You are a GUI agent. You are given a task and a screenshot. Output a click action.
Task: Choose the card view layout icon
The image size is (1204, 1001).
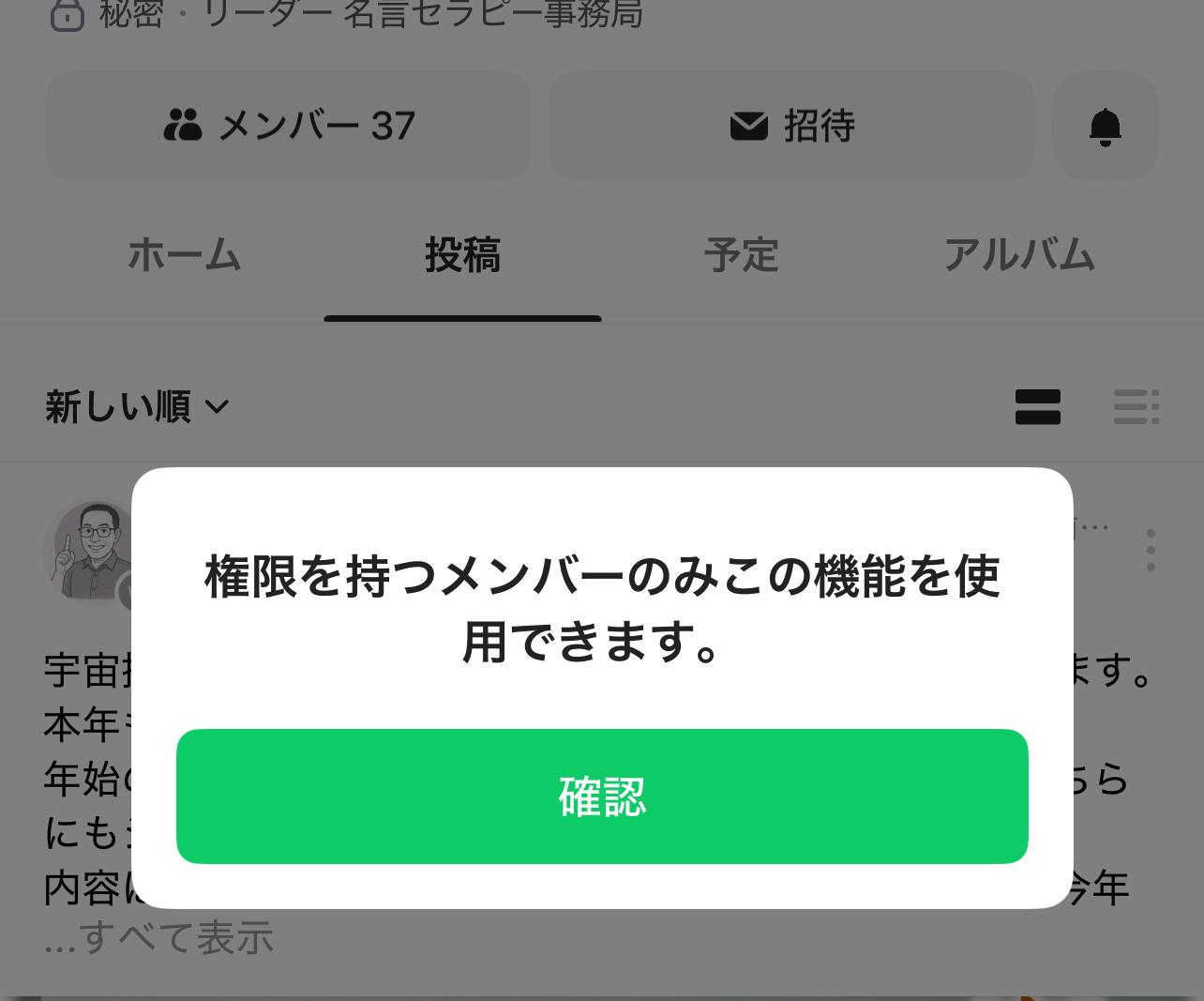(x=1037, y=406)
